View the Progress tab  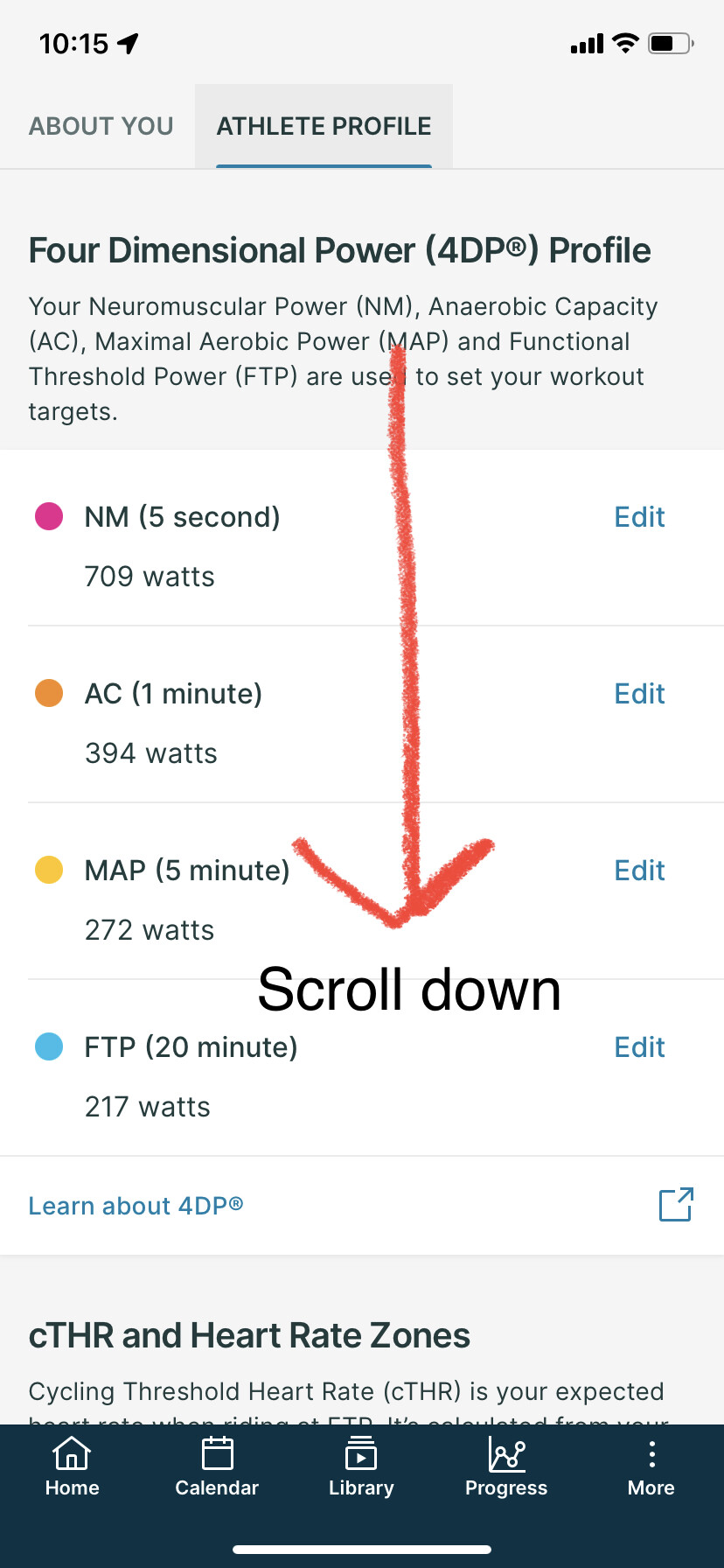click(x=506, y=1468)
